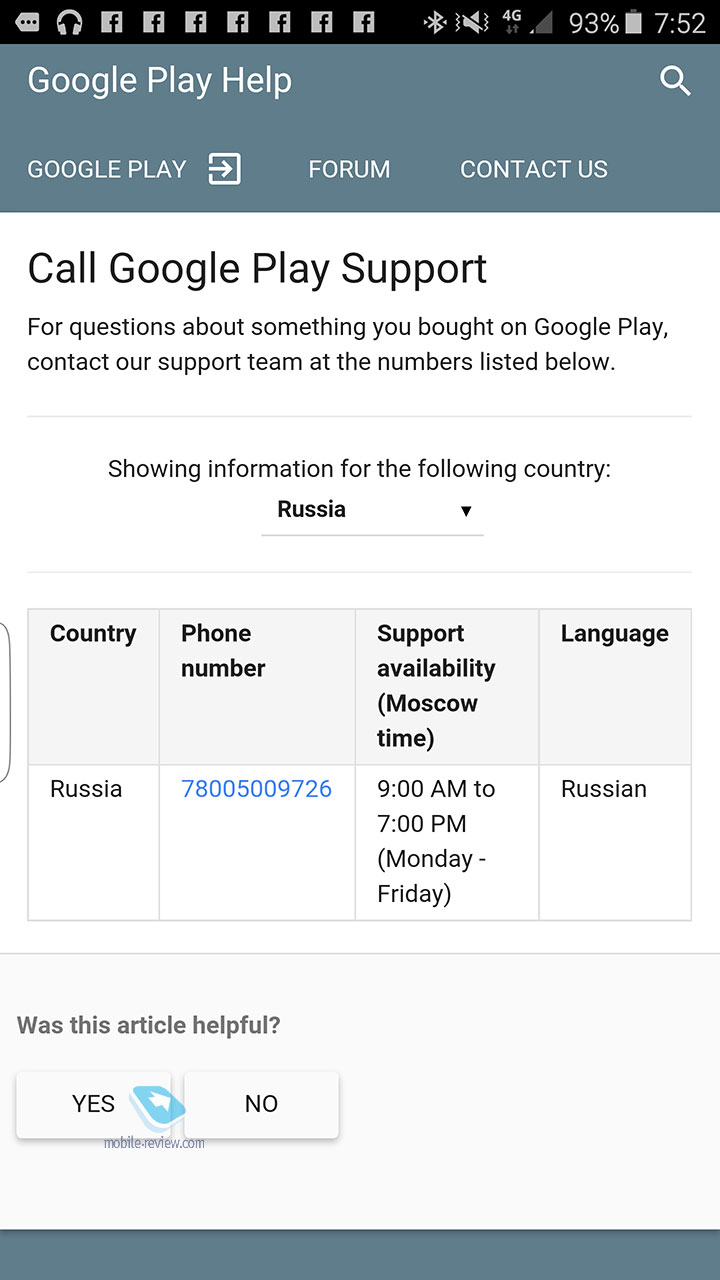Call the number 78005009726

coord(256,788)
